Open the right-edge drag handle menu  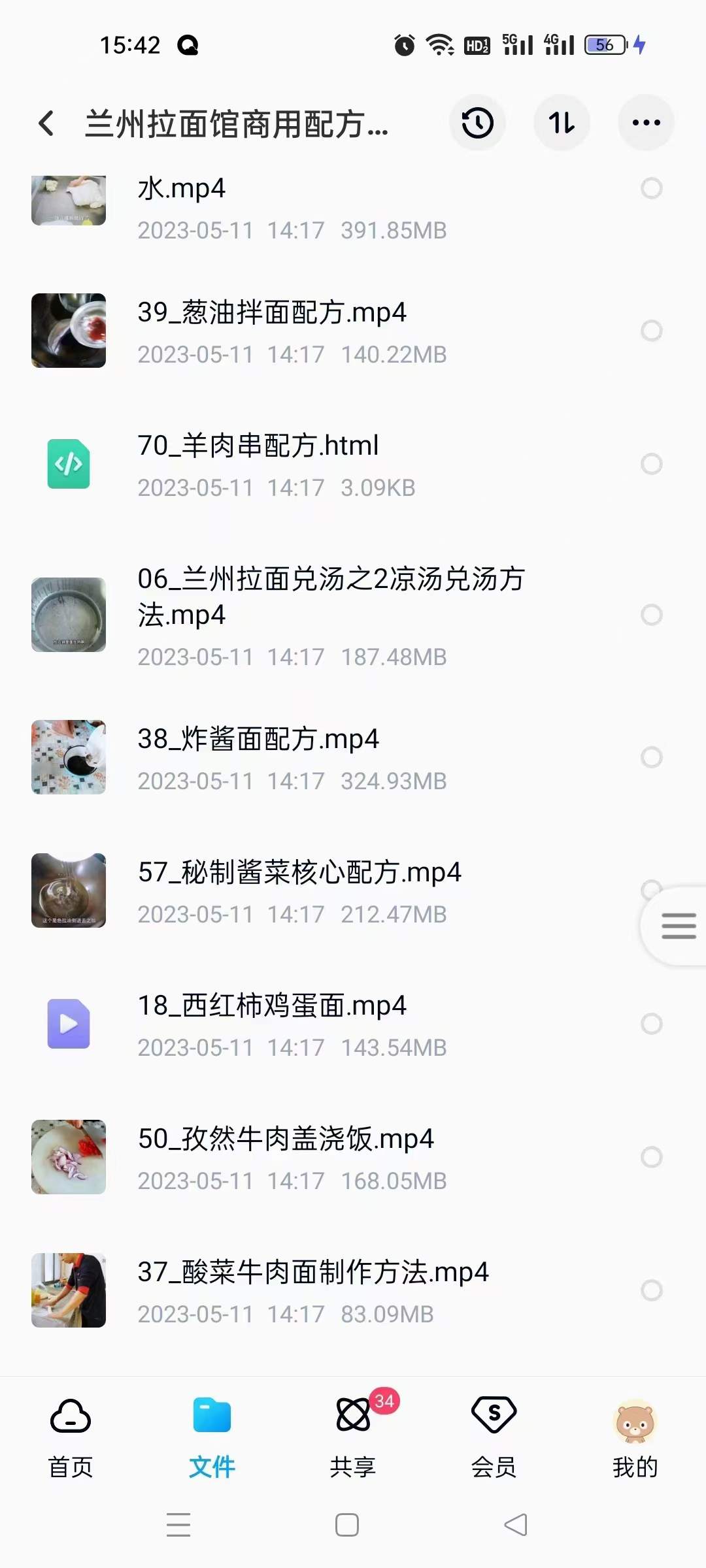click(x=678, y=925)
